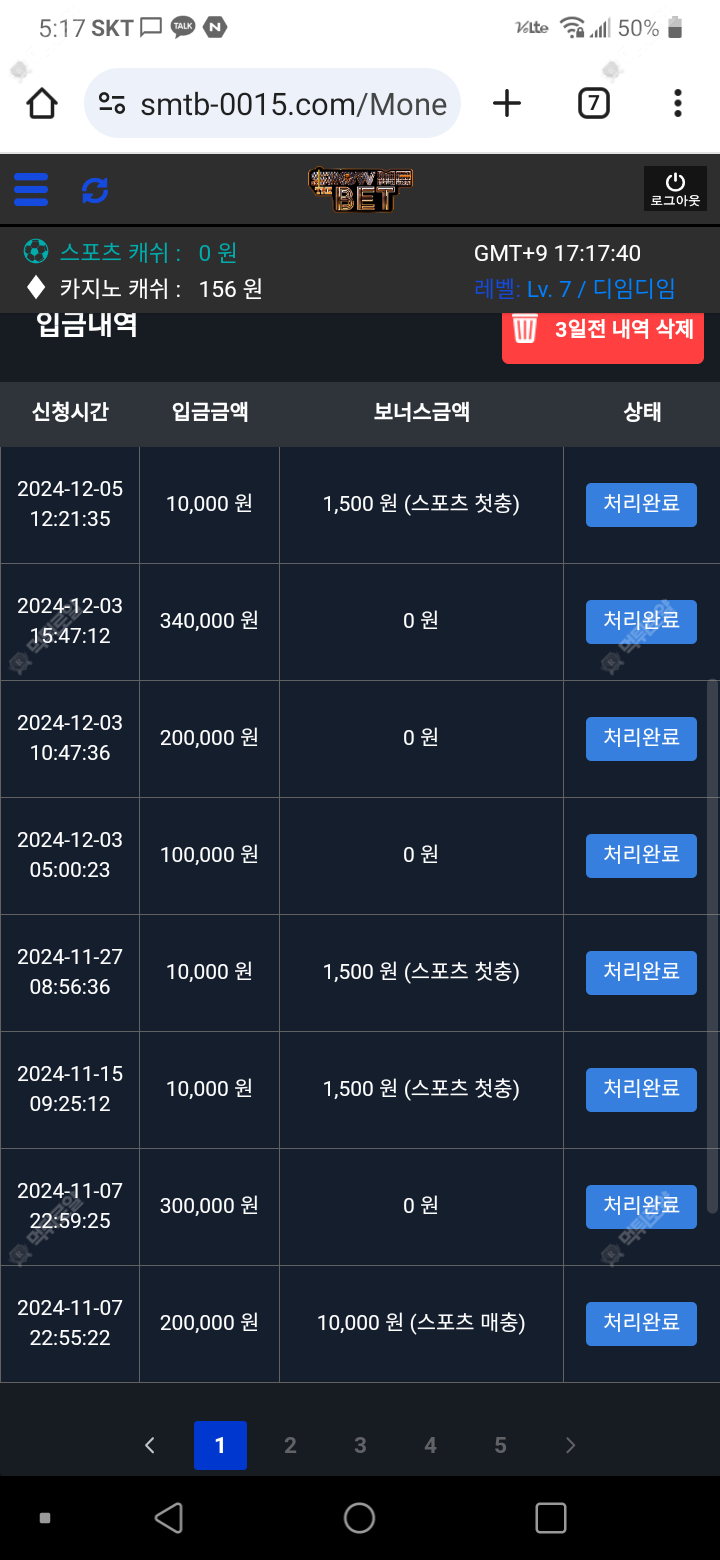This screenshot has width=720, height=1560.
Task: Open the hamburger side menu
Action: (x=31, y=189)
